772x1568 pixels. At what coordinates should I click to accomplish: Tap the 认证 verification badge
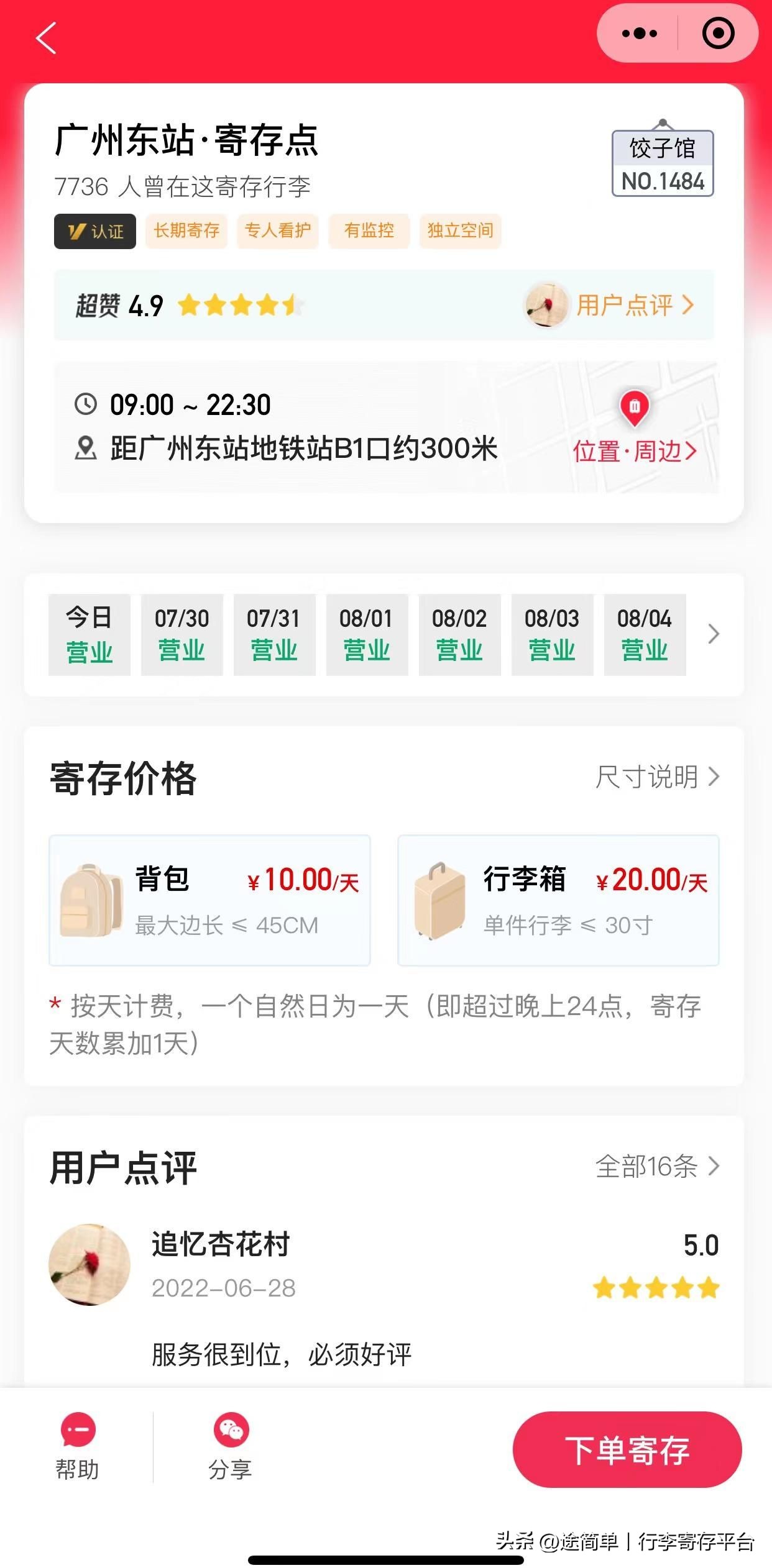(94, 230)
